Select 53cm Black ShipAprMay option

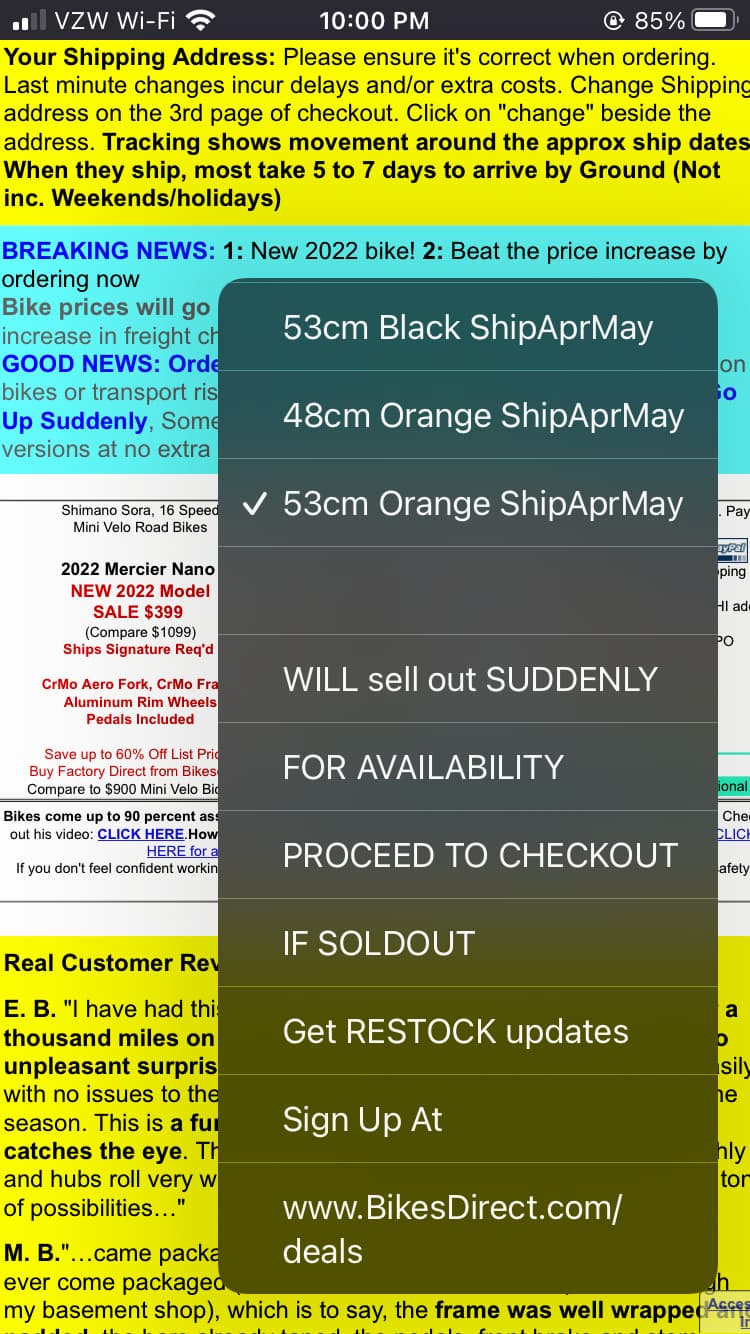[x=468, y=328]
